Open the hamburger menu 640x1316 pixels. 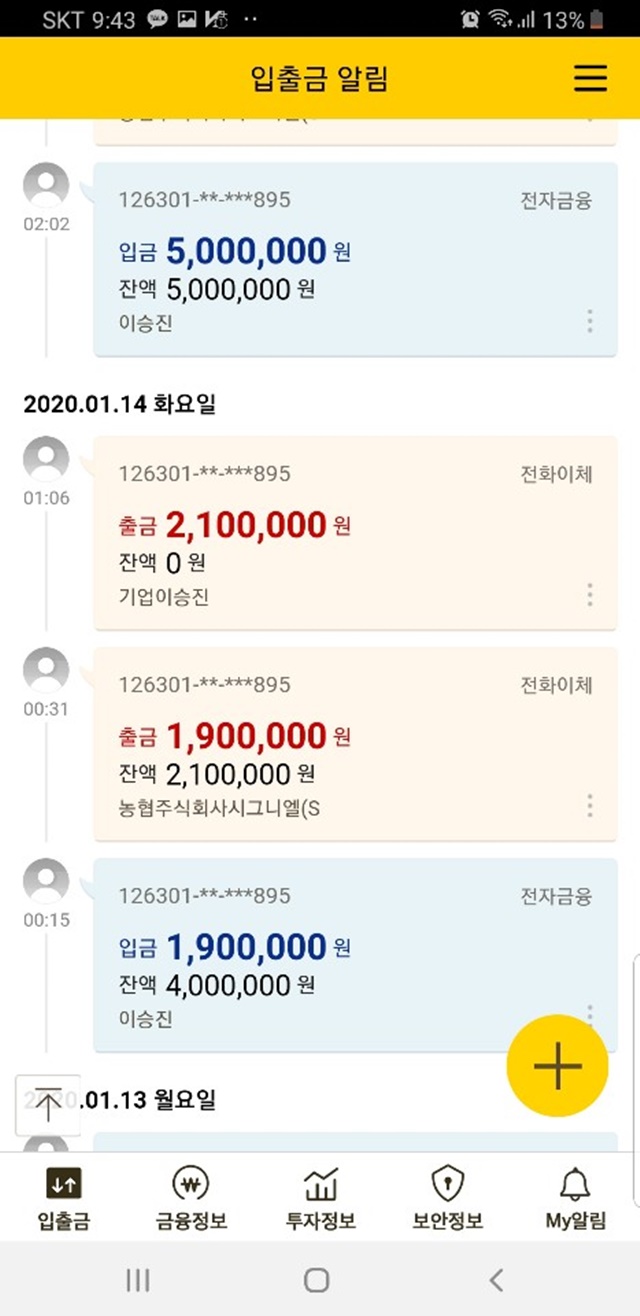point(590,78)
